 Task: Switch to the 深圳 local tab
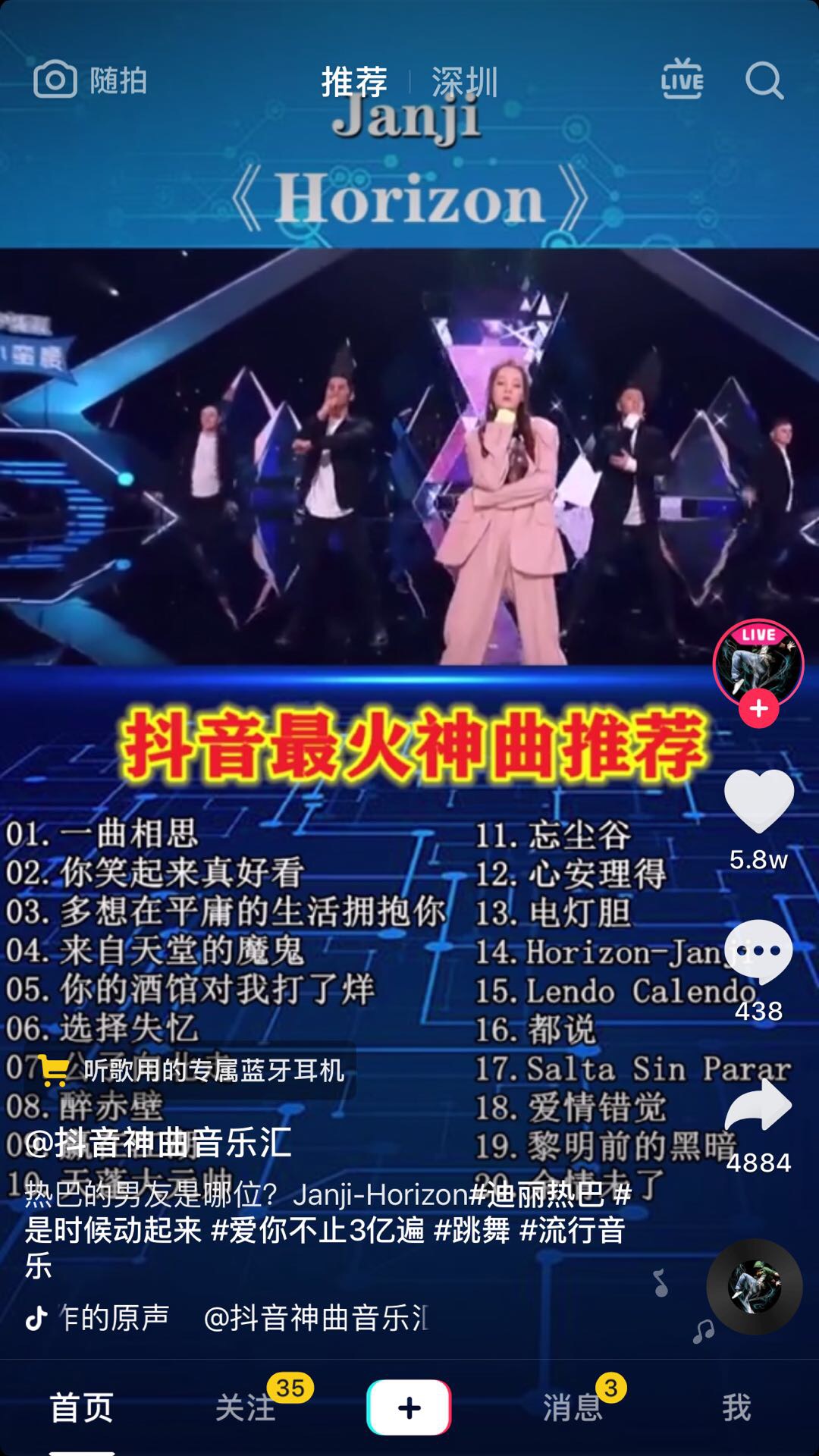coord(464,82)
